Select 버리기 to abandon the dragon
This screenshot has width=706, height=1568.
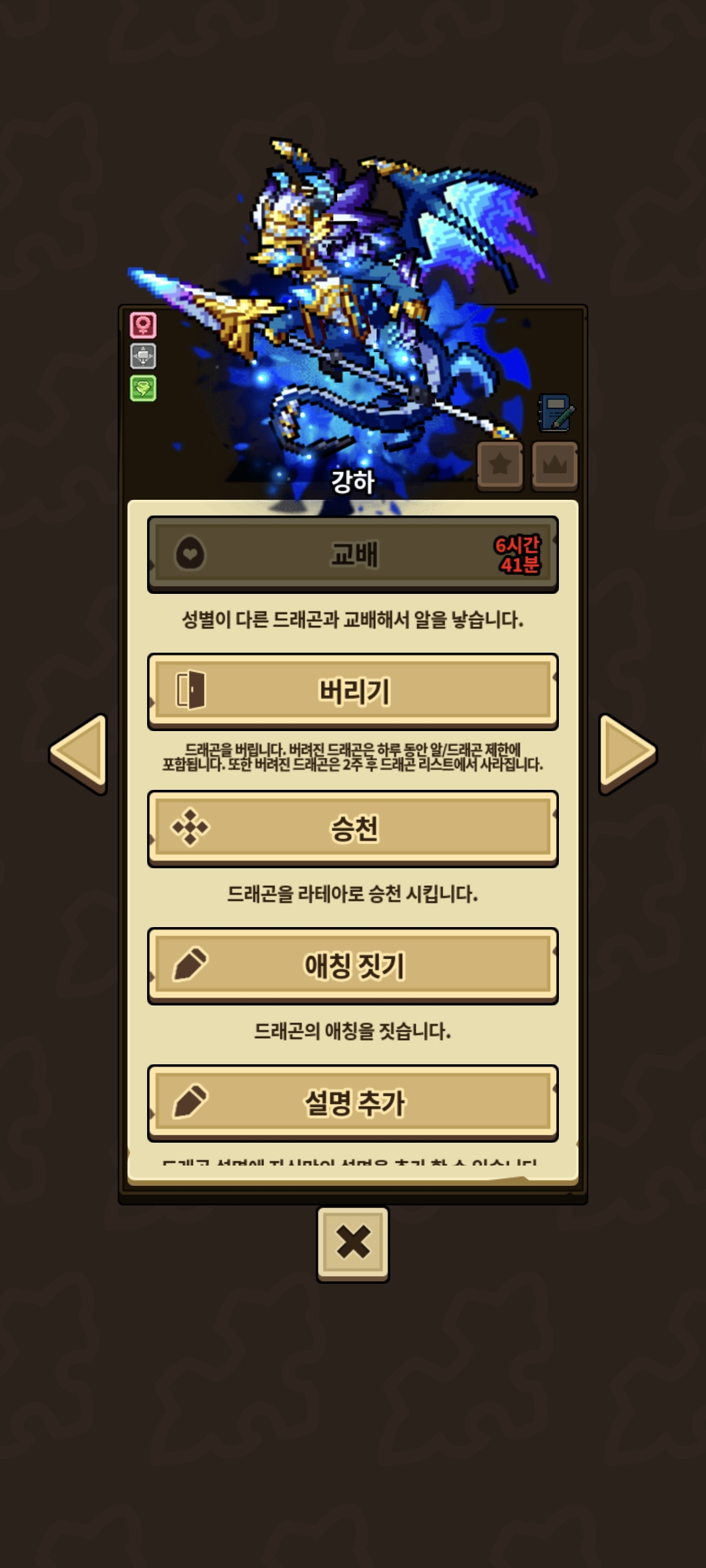click(353, 691)
